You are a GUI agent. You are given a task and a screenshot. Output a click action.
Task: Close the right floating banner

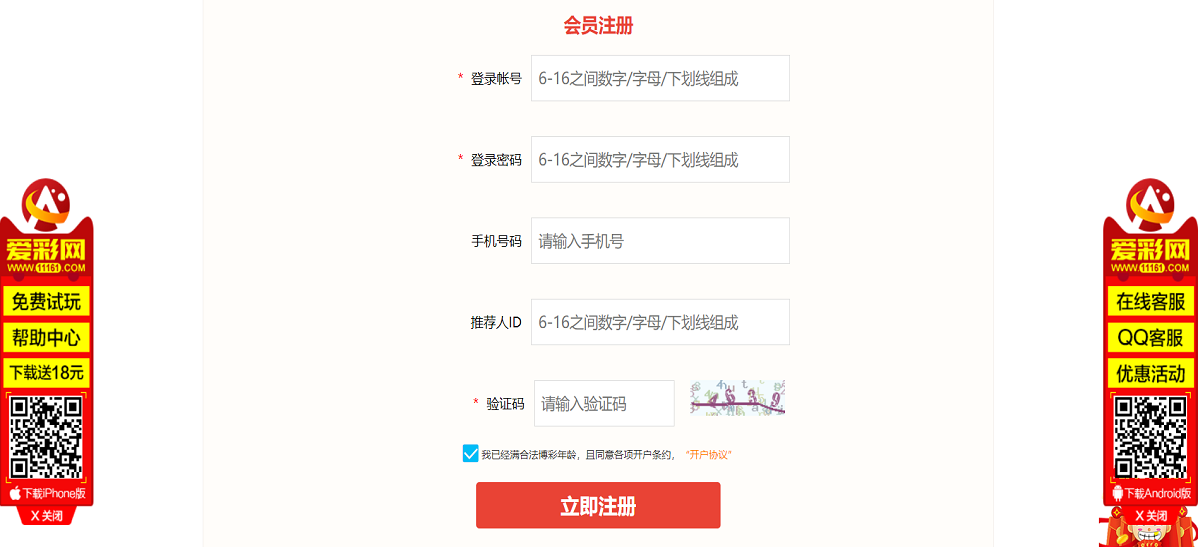point(1151,516)
